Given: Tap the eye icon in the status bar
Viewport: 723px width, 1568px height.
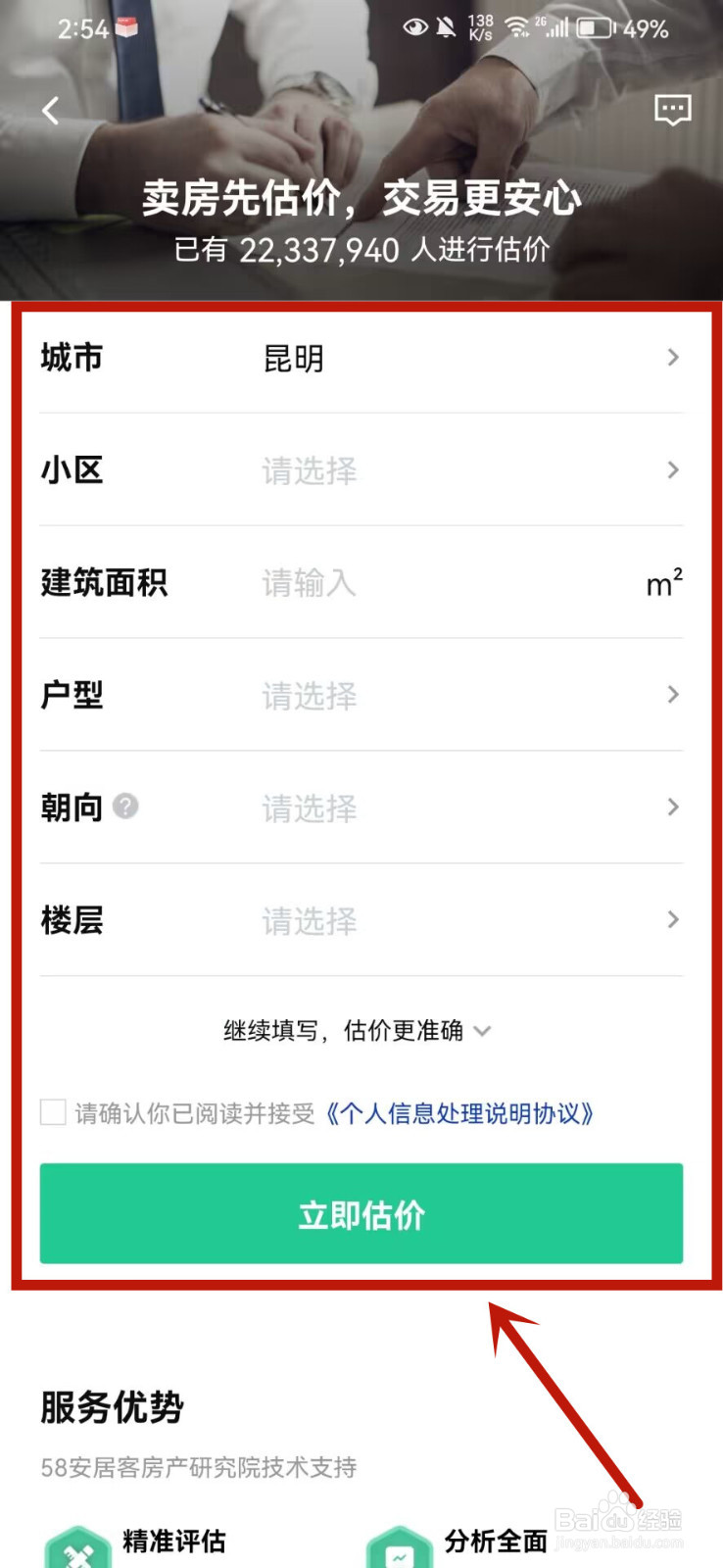Looking at the screenshot, I should (414, 28).
